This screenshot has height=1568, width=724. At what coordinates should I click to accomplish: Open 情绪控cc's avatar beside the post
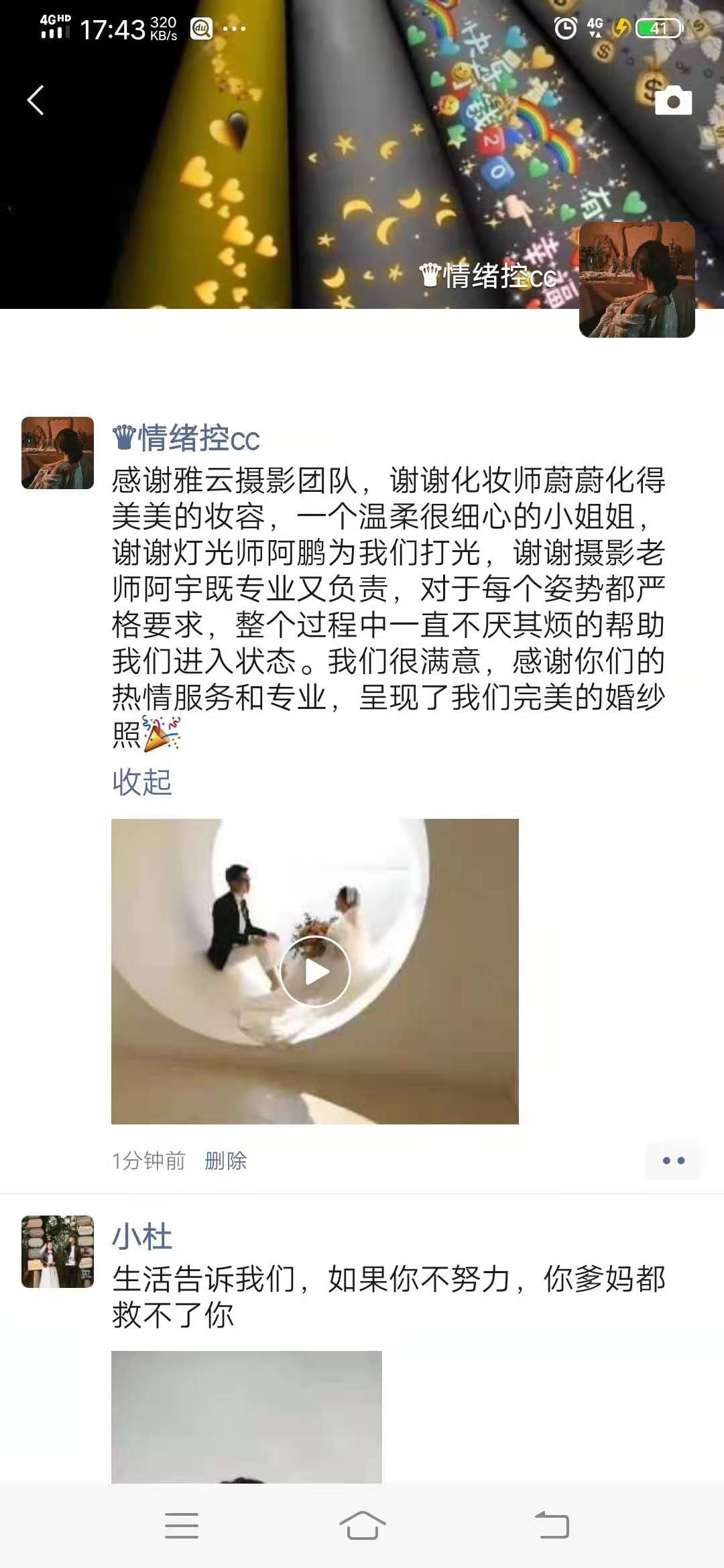pyautogui.click(x=58, y=453)
